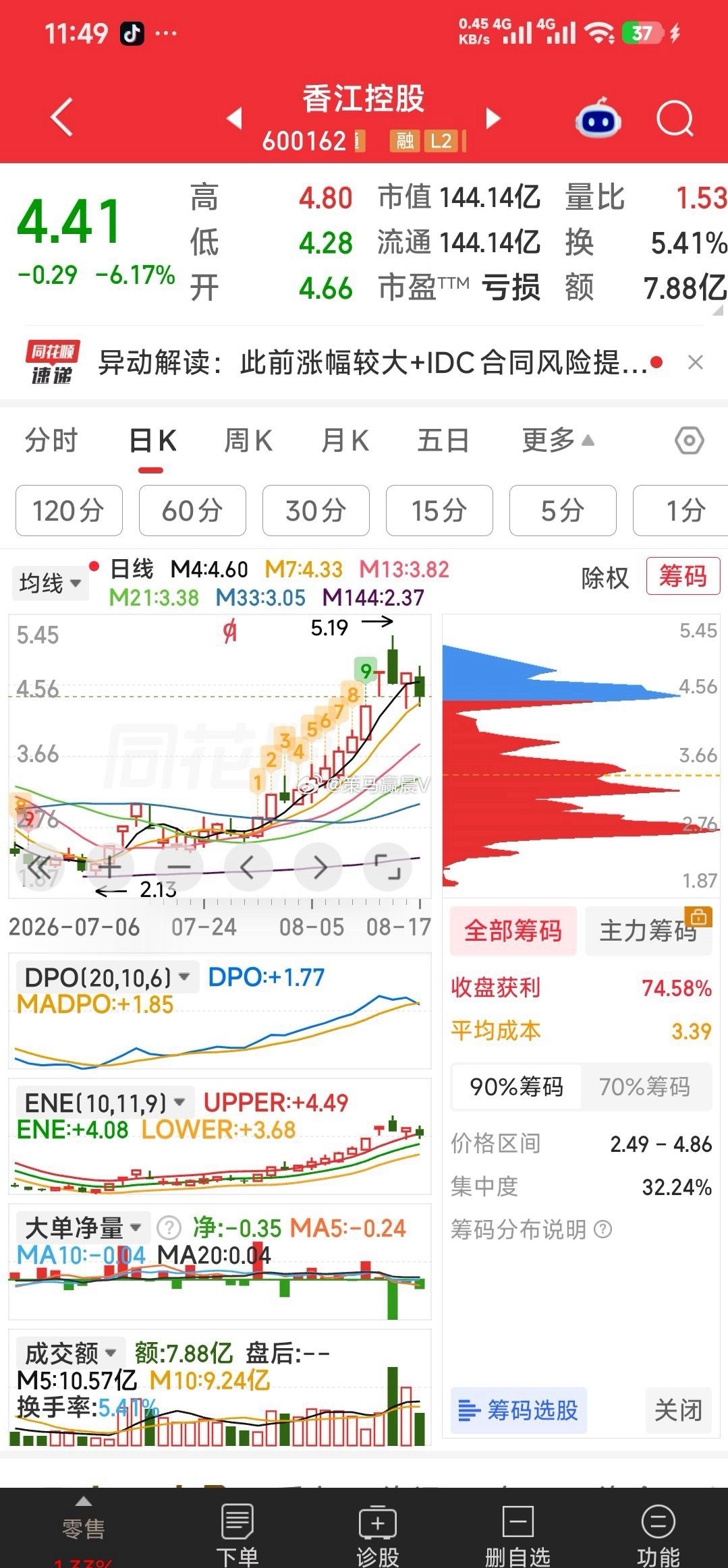The image size is (728, 1568).
Task: Open the robot assistant icon
Action: click(x=598, y=117)
